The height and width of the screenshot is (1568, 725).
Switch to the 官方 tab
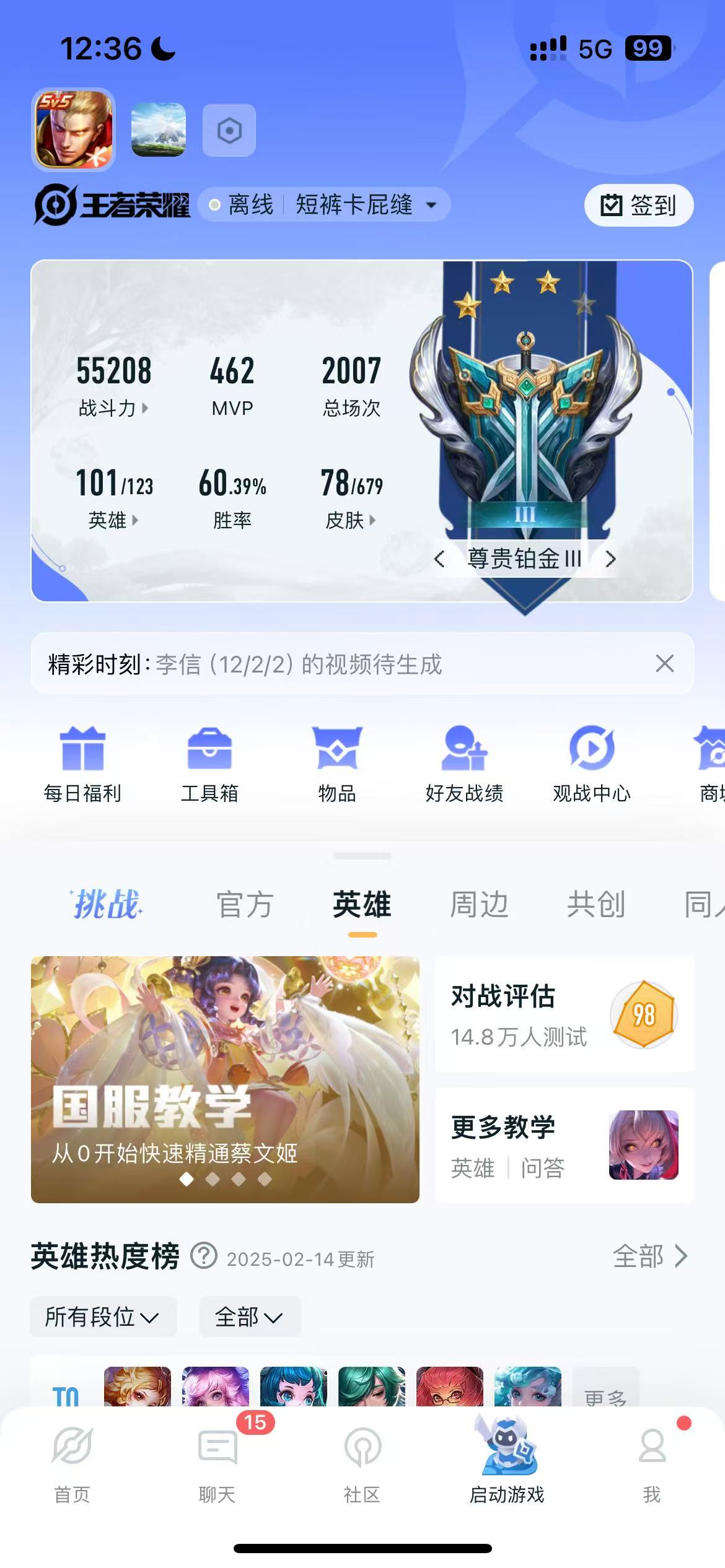click(x=245, y=905)
